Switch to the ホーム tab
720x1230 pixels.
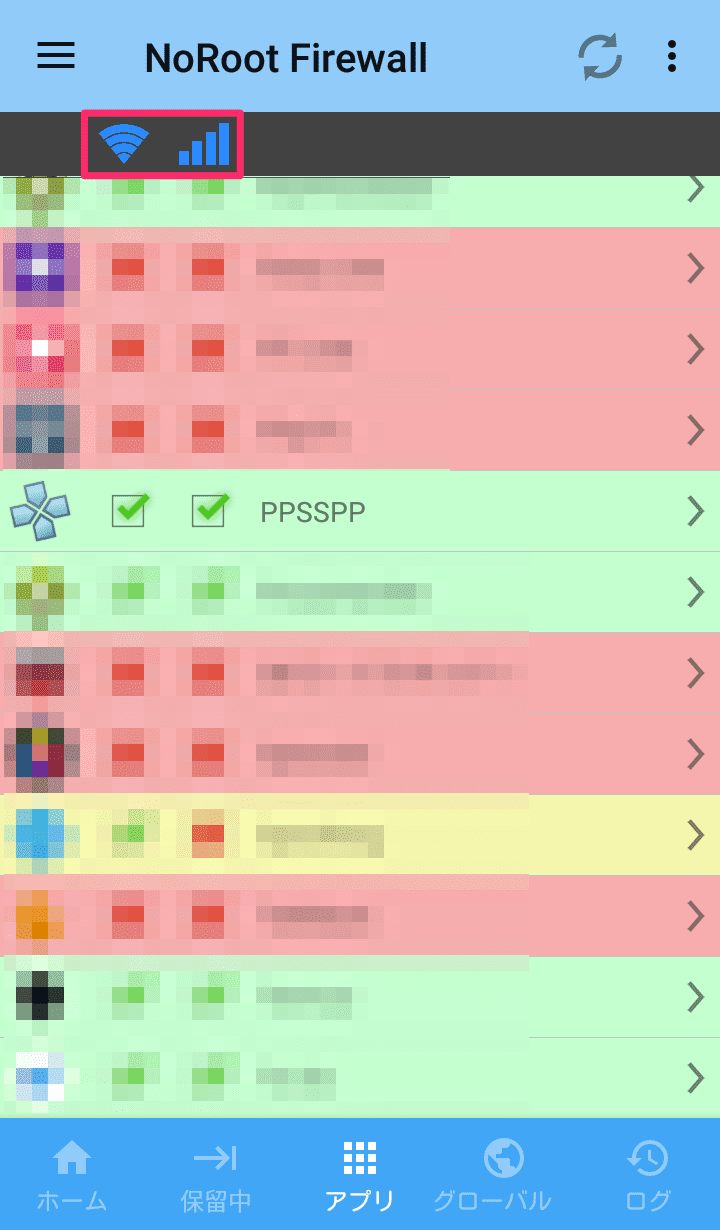click(72, 1176)
